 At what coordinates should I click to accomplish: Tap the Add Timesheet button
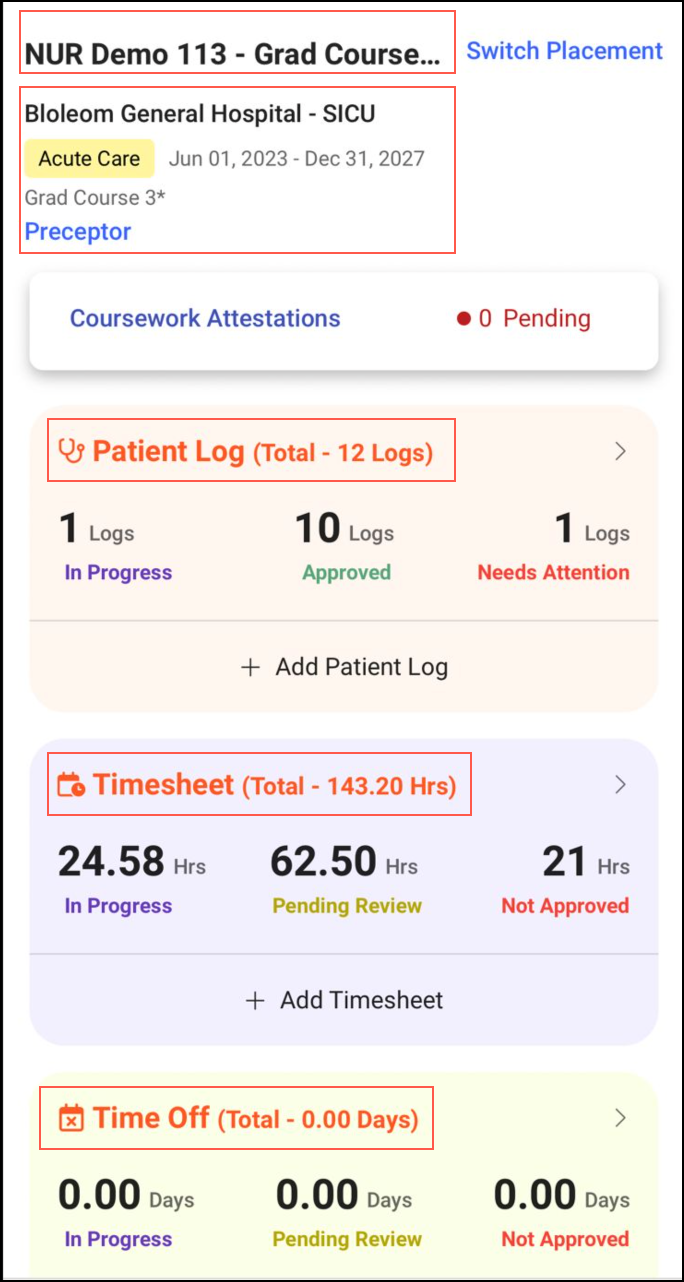click(345, 1000)
